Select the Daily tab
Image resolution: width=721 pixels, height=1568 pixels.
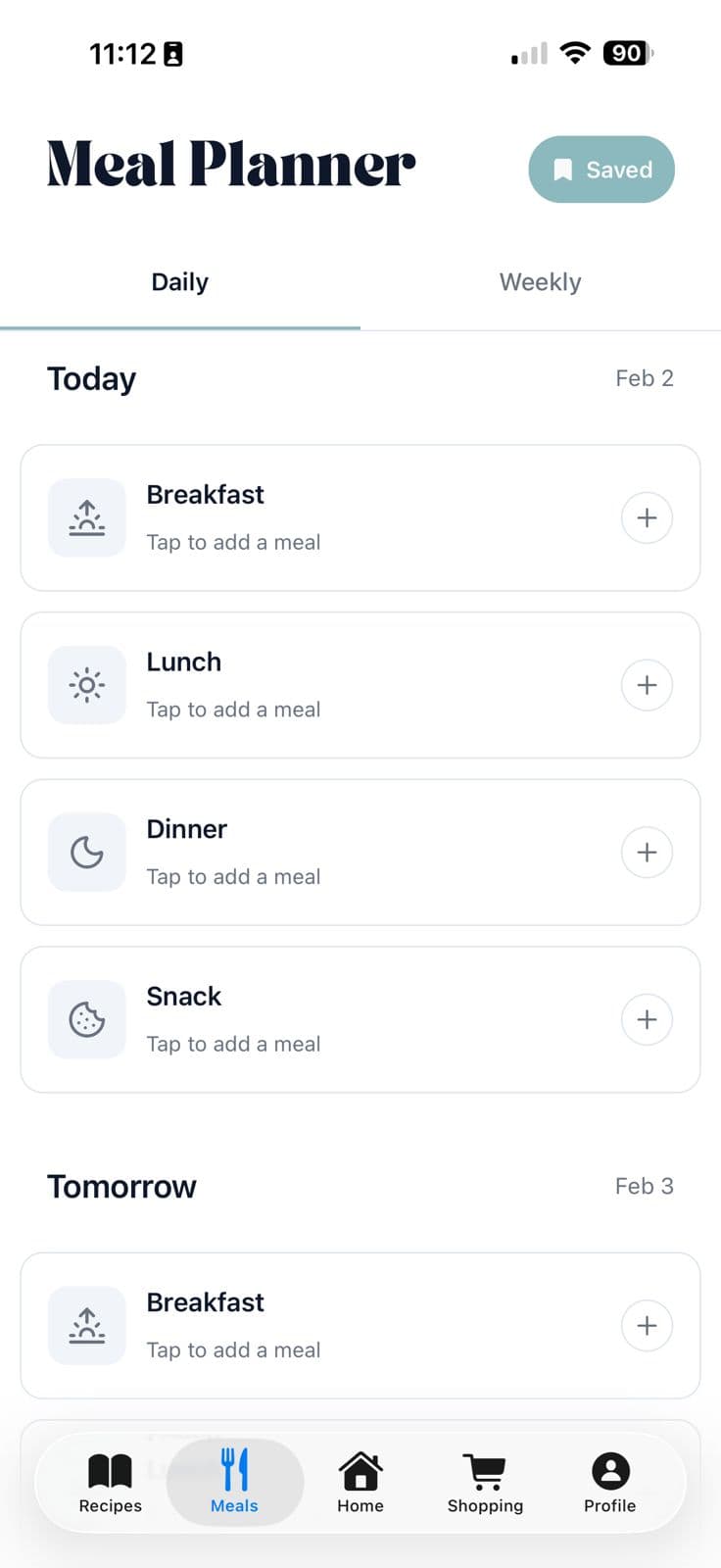[179, 281]
